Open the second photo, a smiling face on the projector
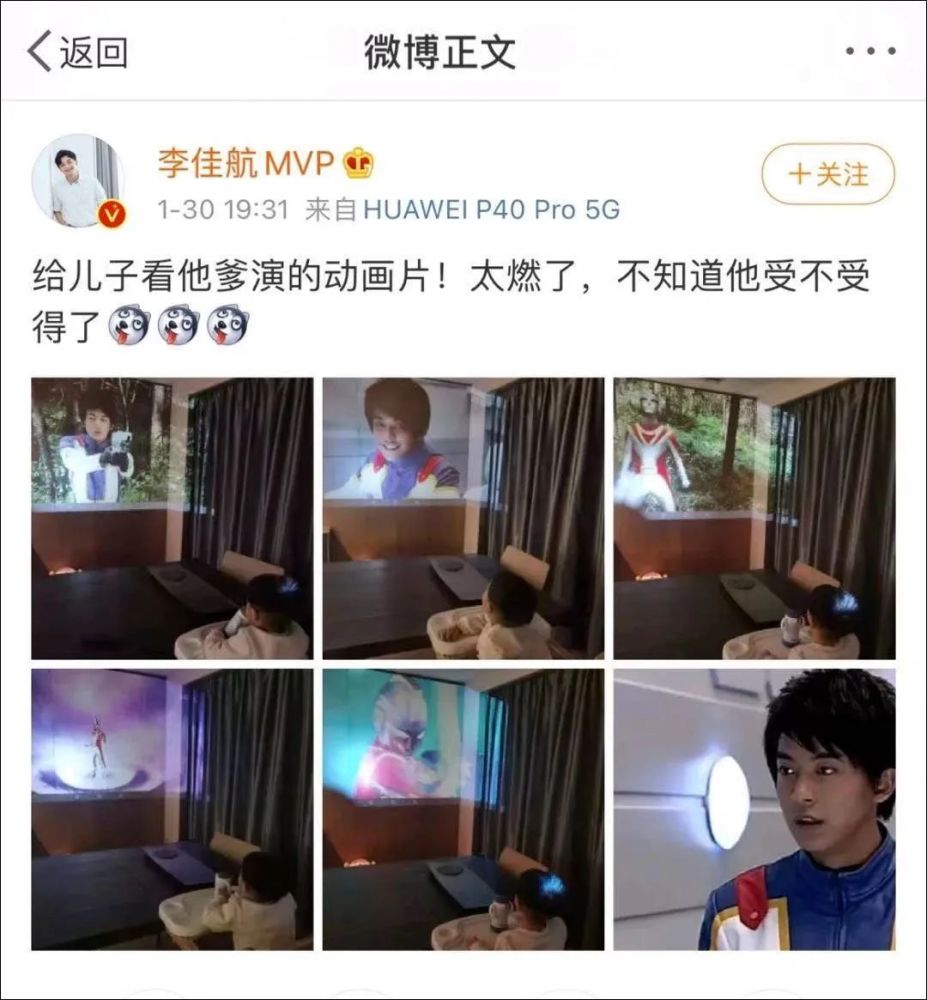Screen dimensions: 927x1000 pos(464,518)
